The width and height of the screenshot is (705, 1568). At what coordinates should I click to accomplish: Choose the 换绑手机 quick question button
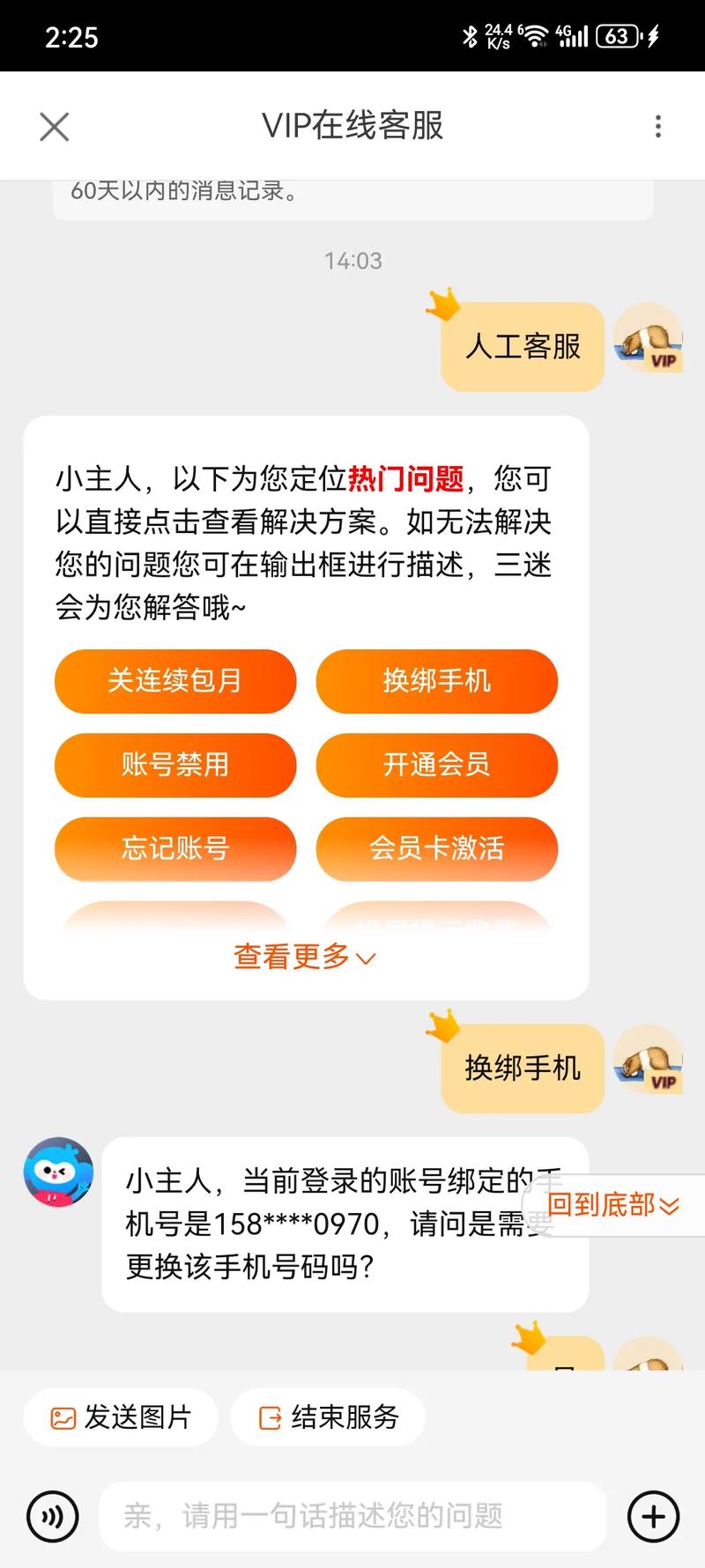[436, 681]
